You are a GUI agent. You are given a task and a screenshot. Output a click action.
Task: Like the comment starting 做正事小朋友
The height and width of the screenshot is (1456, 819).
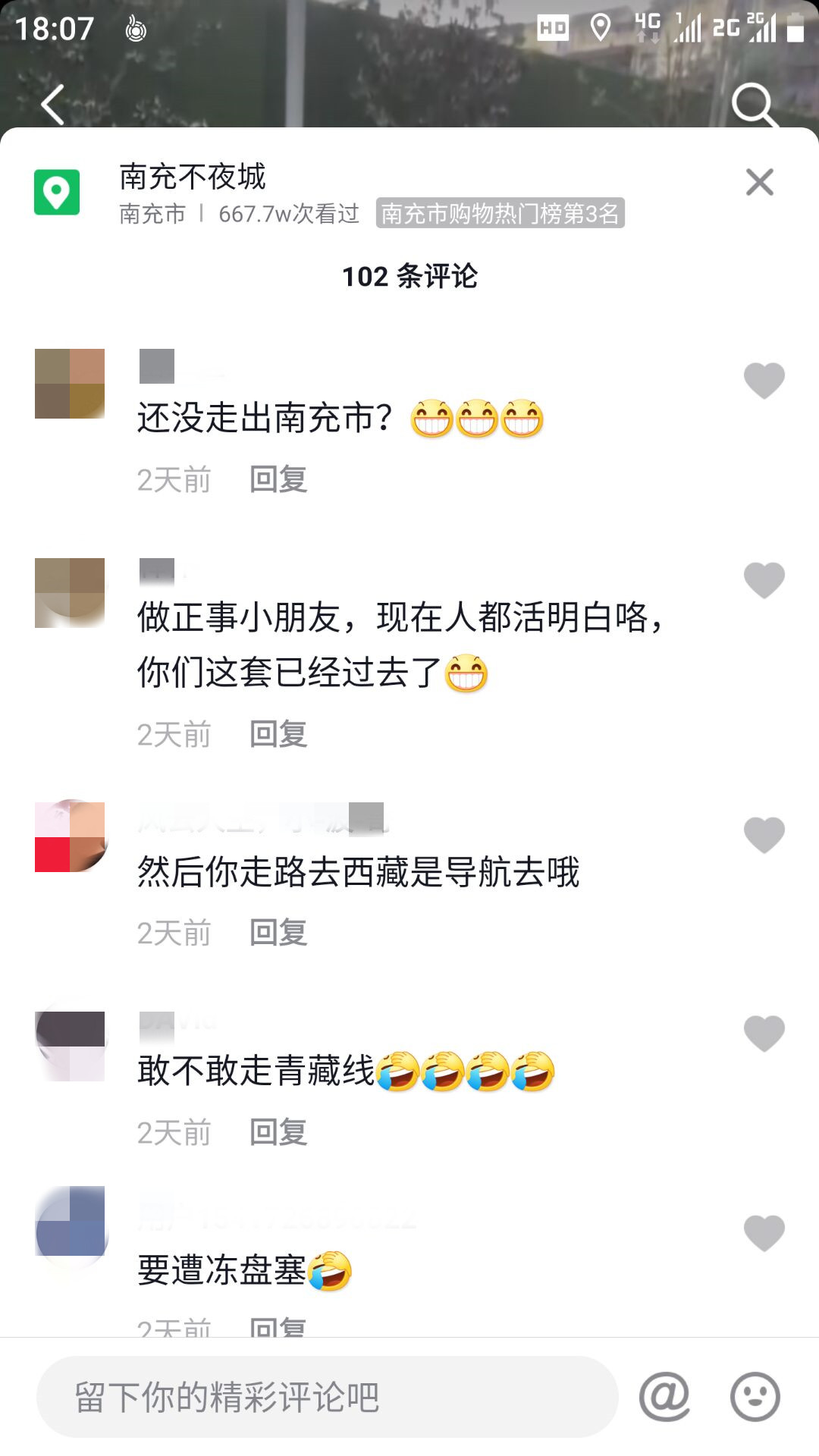coord(764,581)
